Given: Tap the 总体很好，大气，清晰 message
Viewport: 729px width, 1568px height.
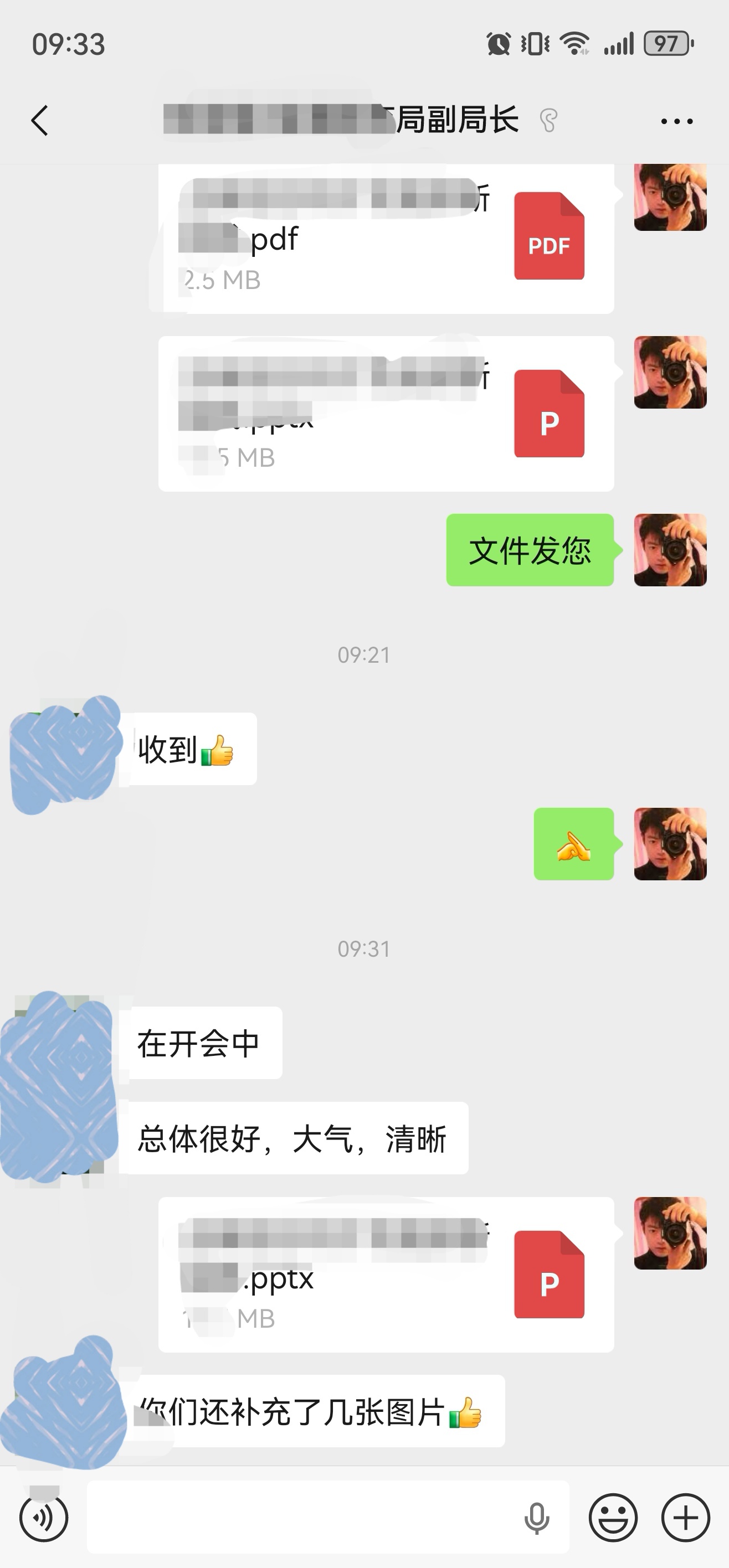Looking at the screenshot, I should pyautogui.click(x=292, y=1138).
